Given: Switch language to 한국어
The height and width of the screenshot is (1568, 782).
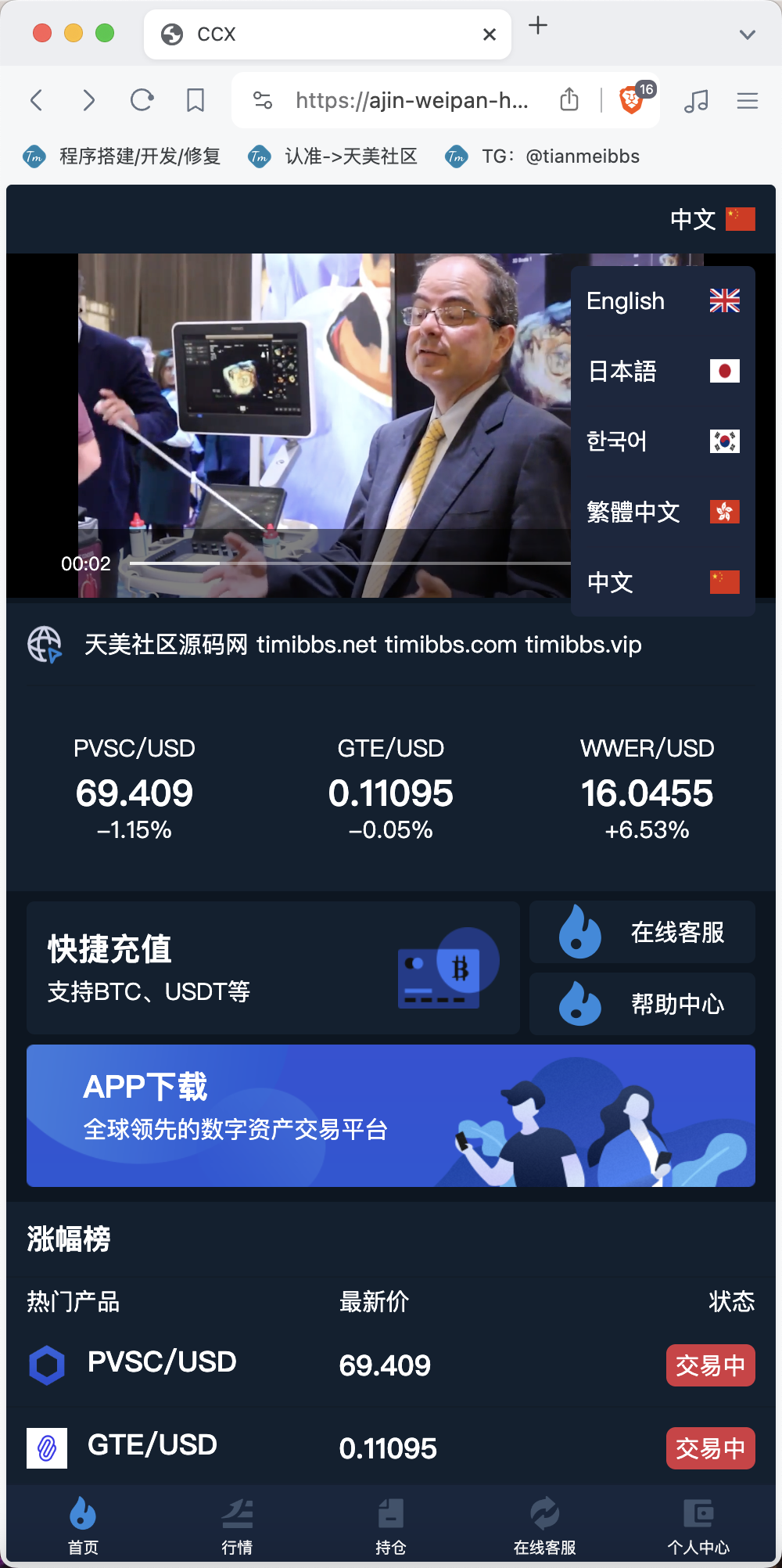Looking at the screenshot, I should click(x=663, y=441).
